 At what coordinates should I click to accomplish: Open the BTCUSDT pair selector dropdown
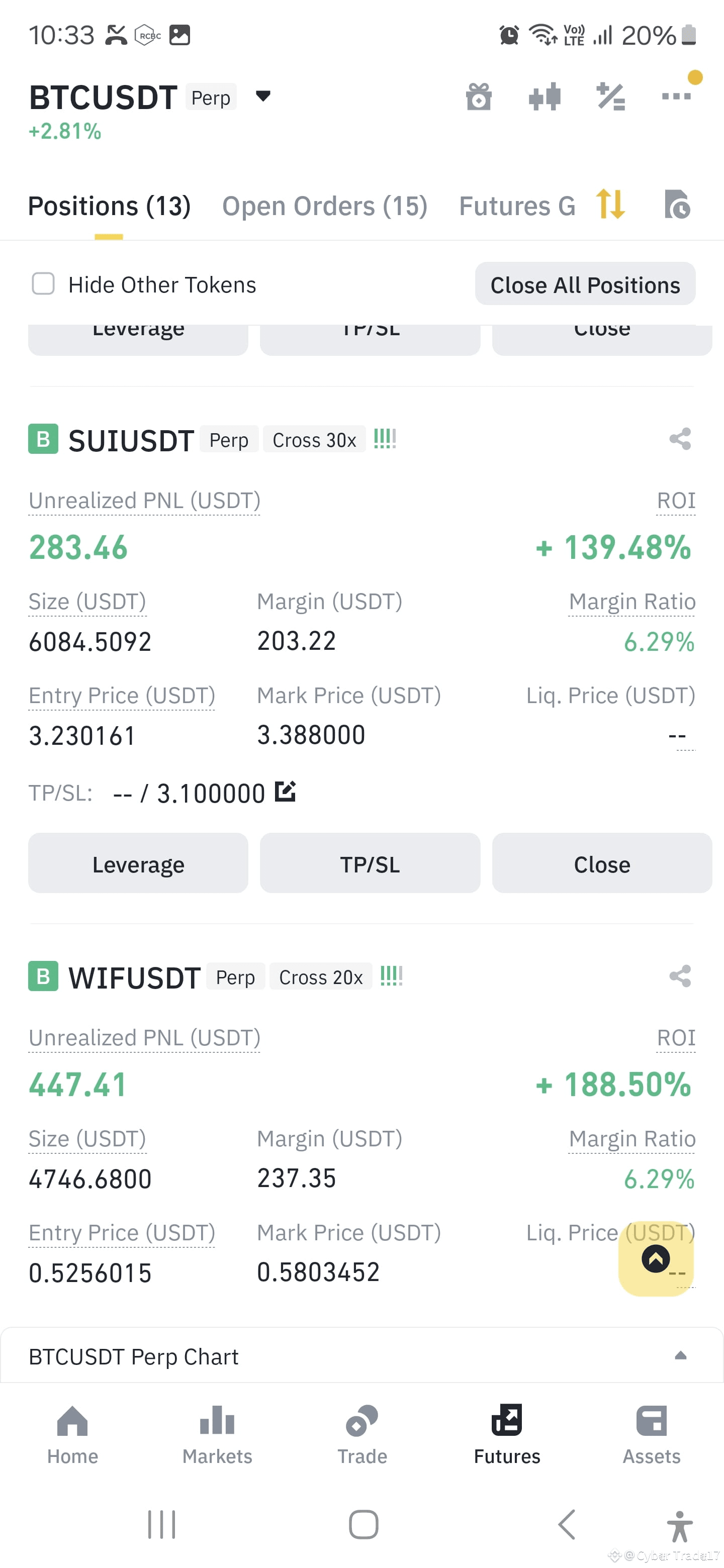[263, 96]
